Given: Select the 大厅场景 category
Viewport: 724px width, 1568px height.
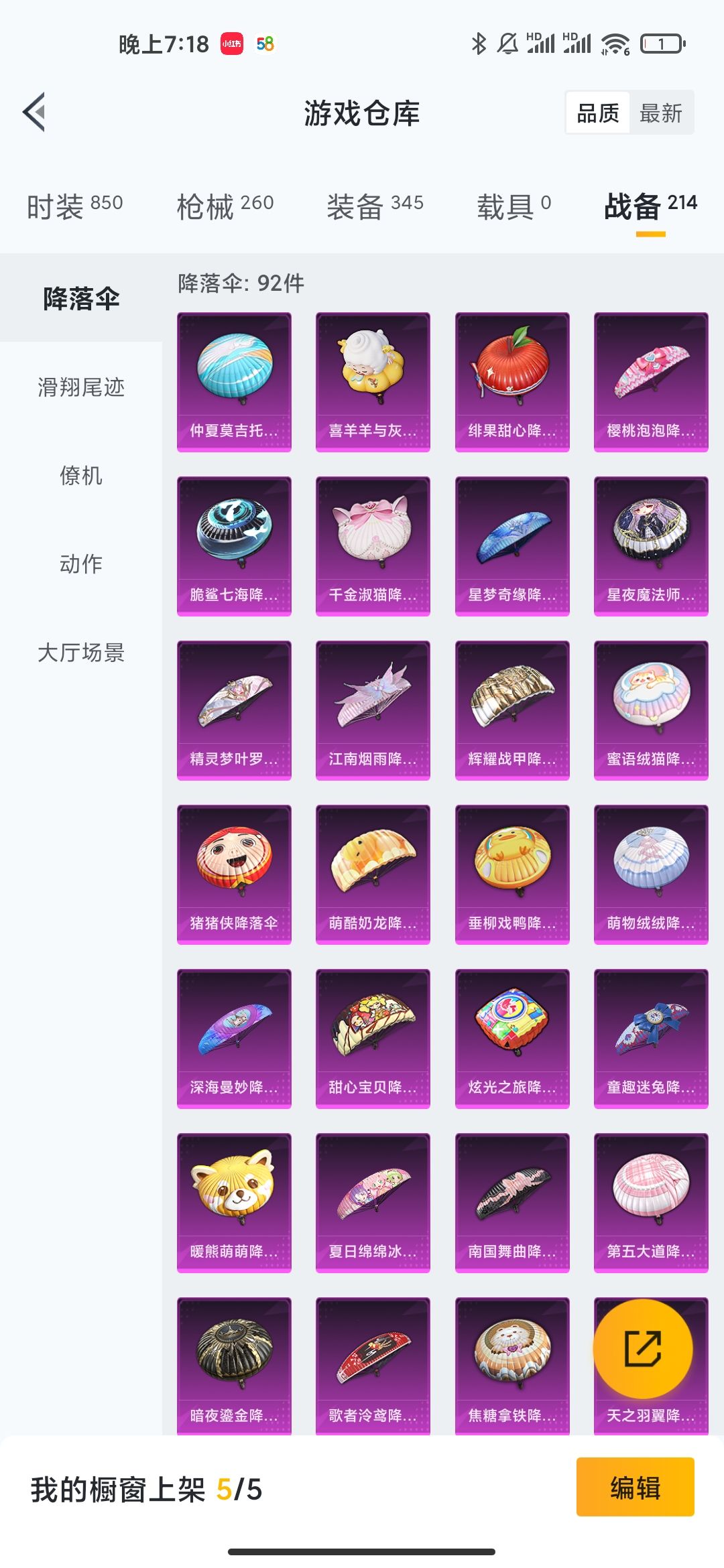Looking at the screenshot, I should coord(81,652).
